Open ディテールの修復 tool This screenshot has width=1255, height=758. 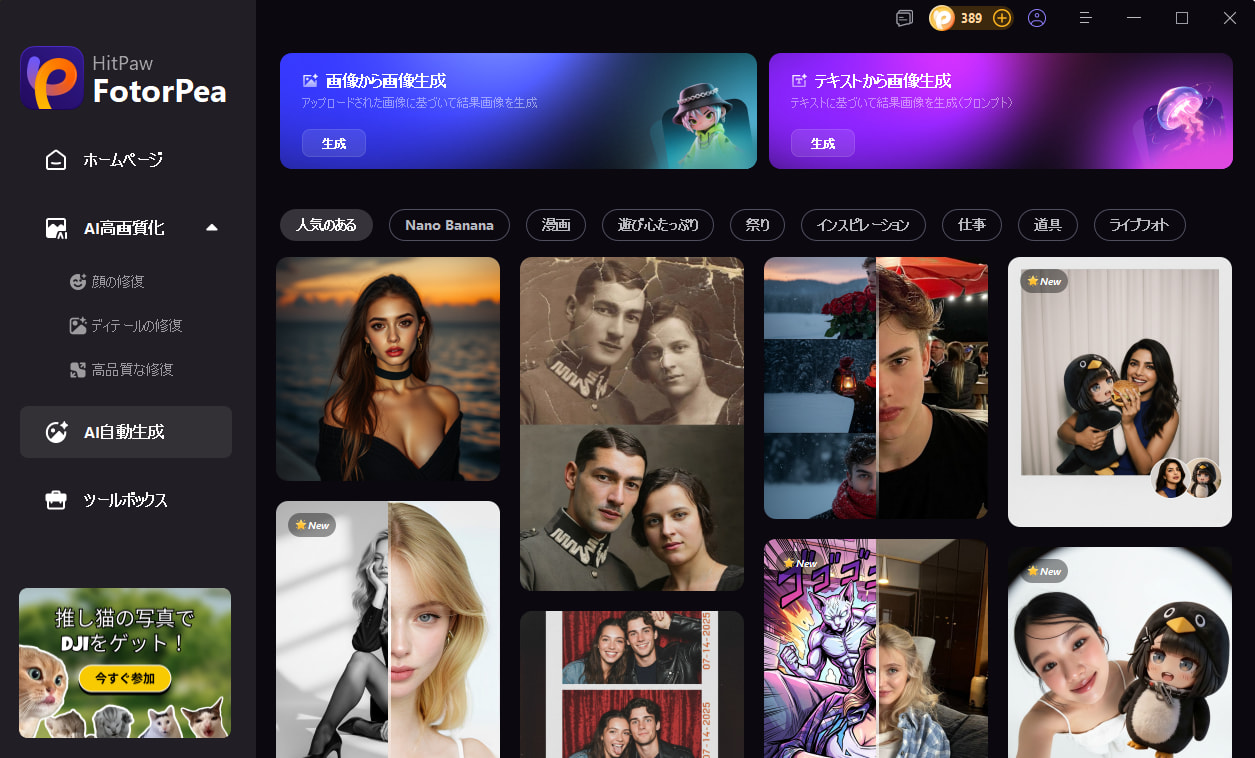click(138, 326)
